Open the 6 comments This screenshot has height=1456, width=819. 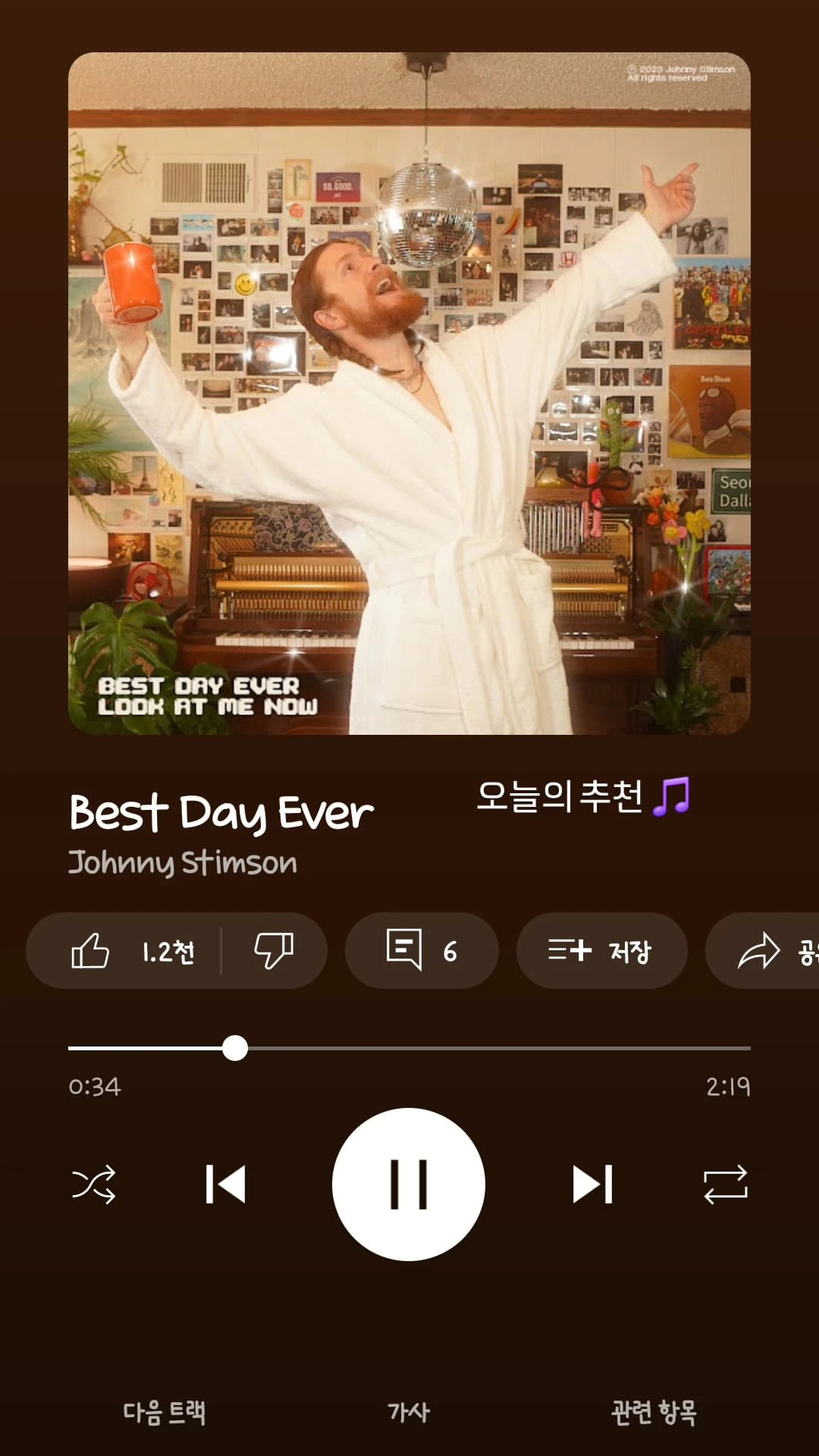point(422,951)
